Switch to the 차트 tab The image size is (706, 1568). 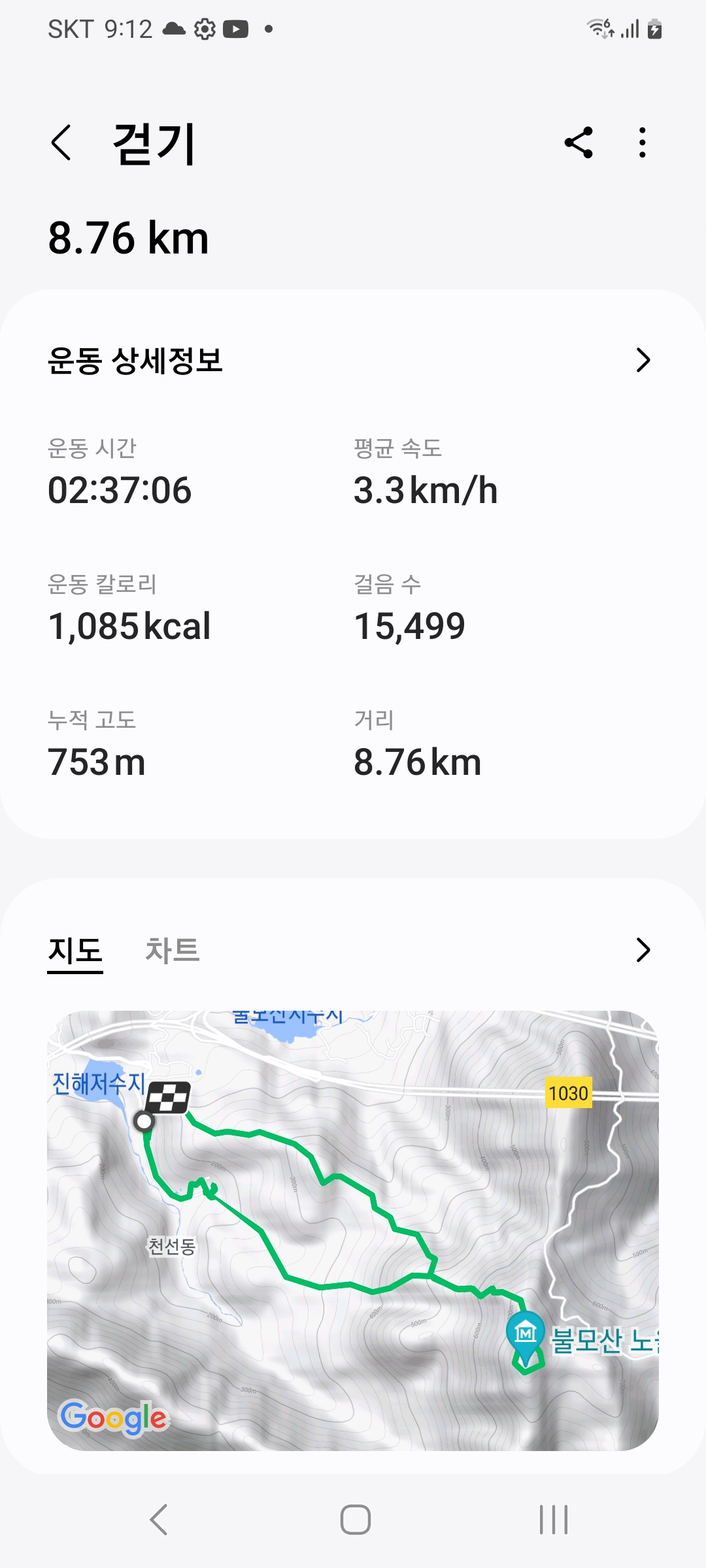click(173, 951)
